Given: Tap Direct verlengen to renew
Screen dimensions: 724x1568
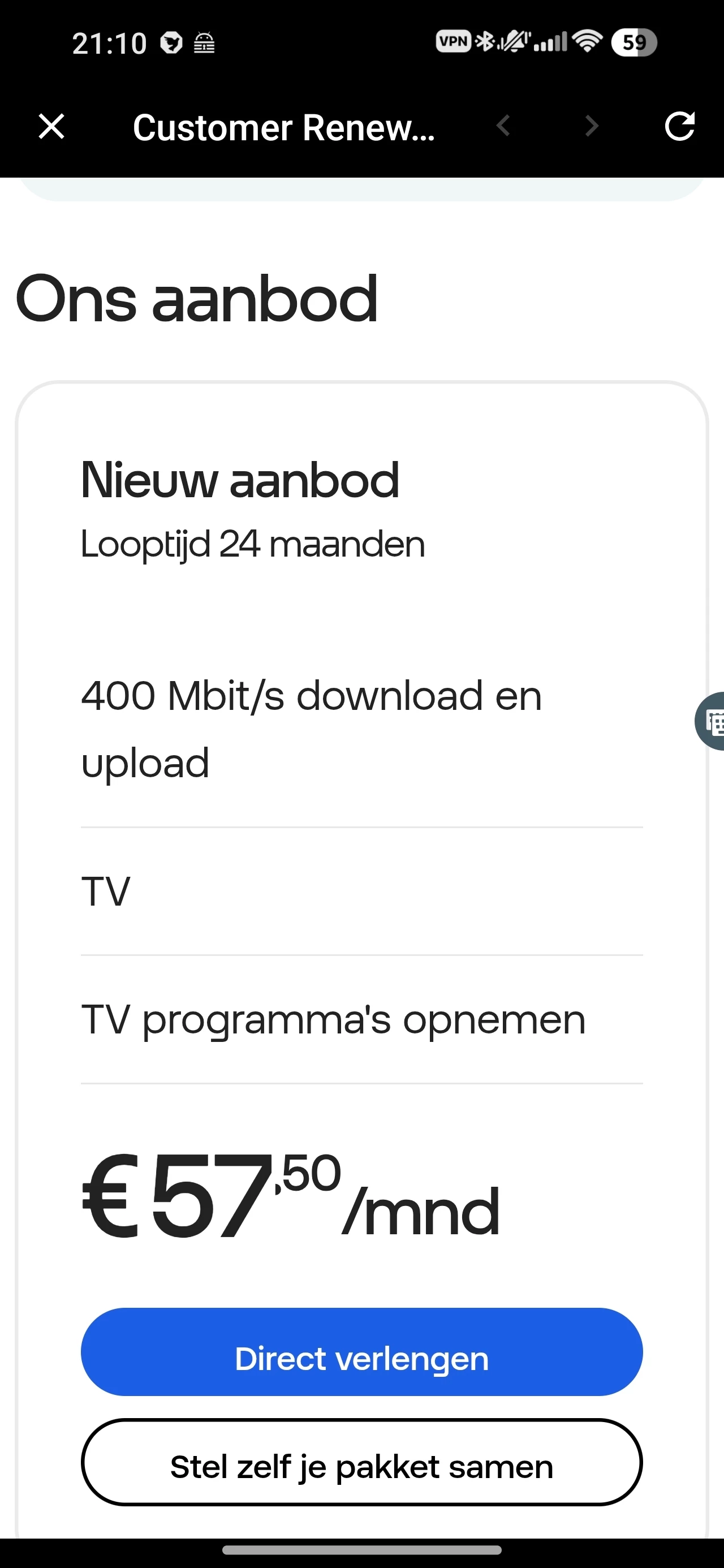Looking at the screenshot, I should click(361, 1359).
